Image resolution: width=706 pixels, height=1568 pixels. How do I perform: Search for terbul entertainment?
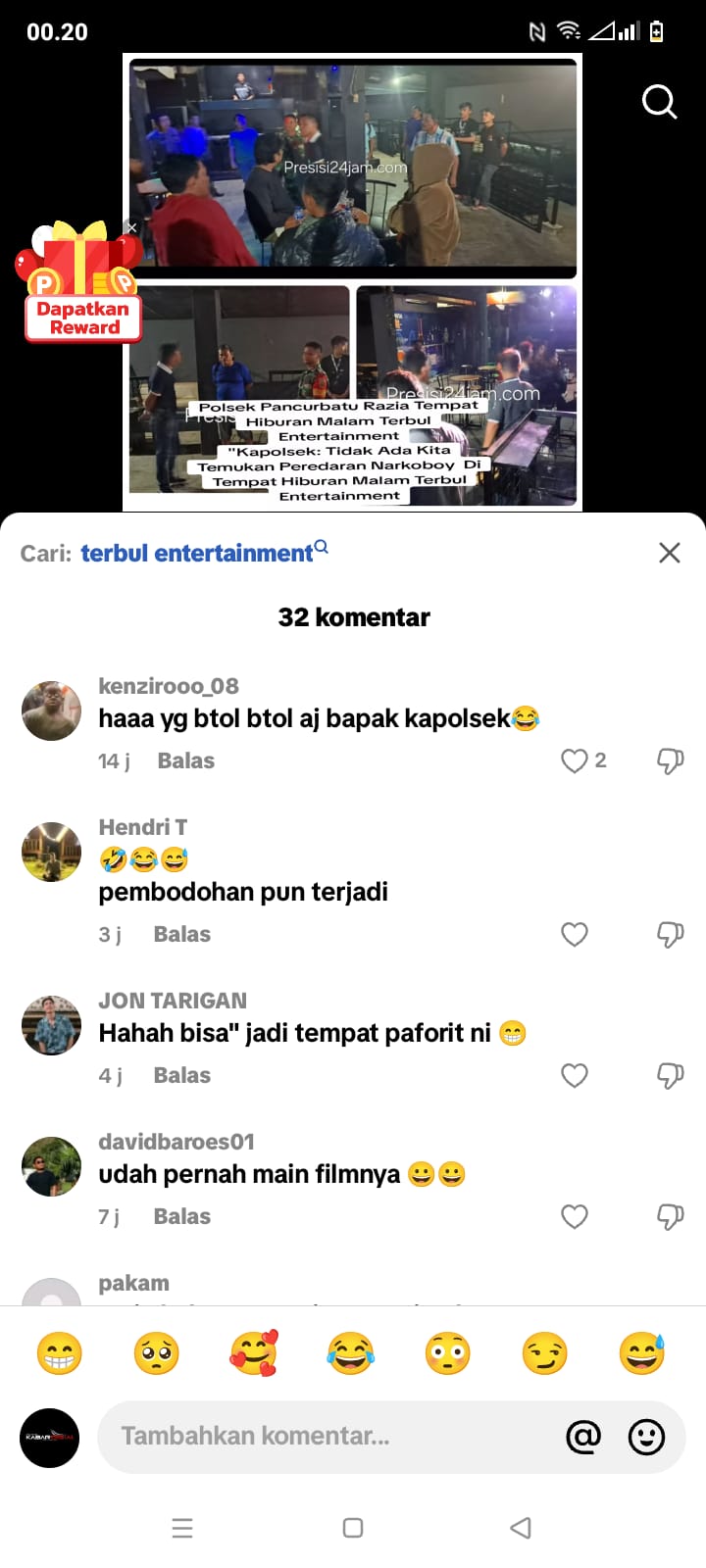(x=196, y=553)
